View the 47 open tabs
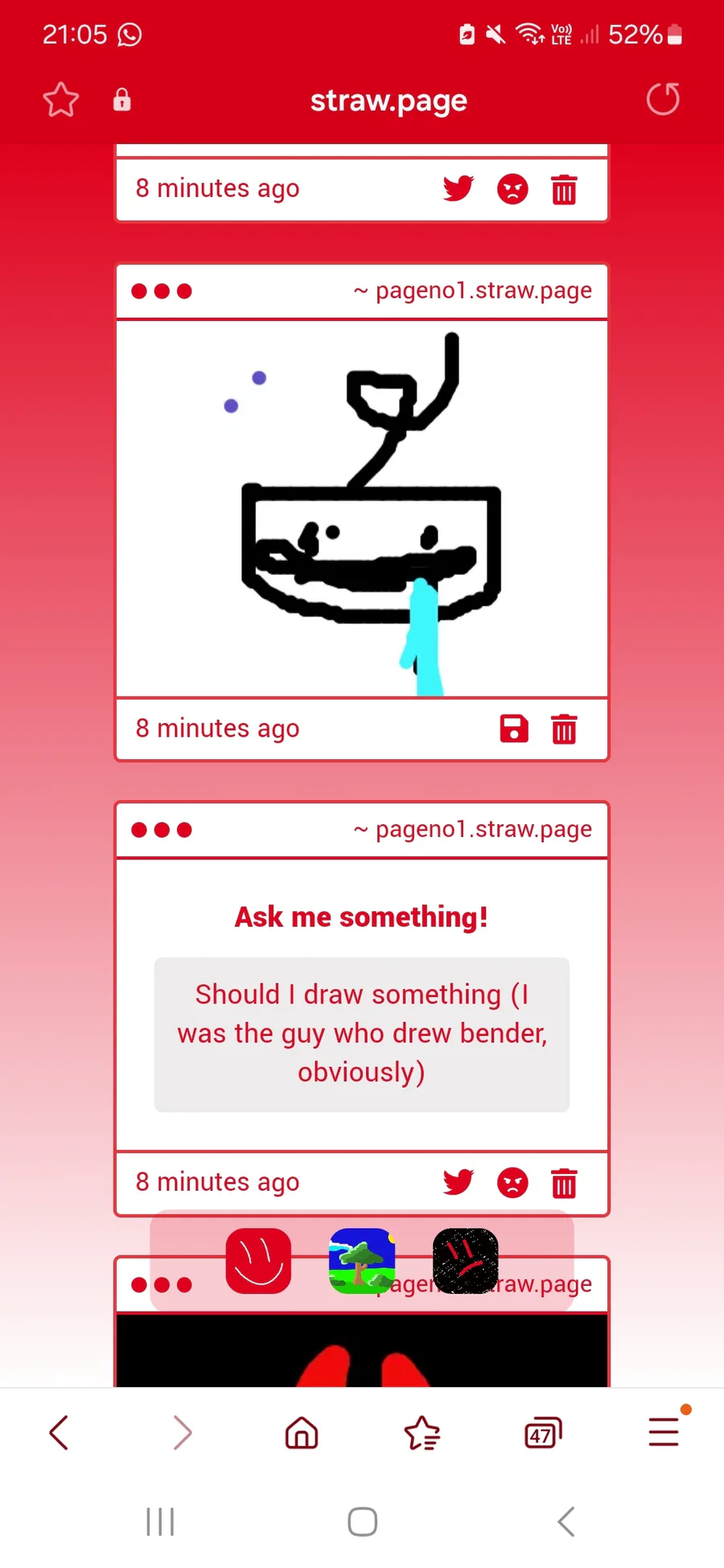 [543, 1433]
